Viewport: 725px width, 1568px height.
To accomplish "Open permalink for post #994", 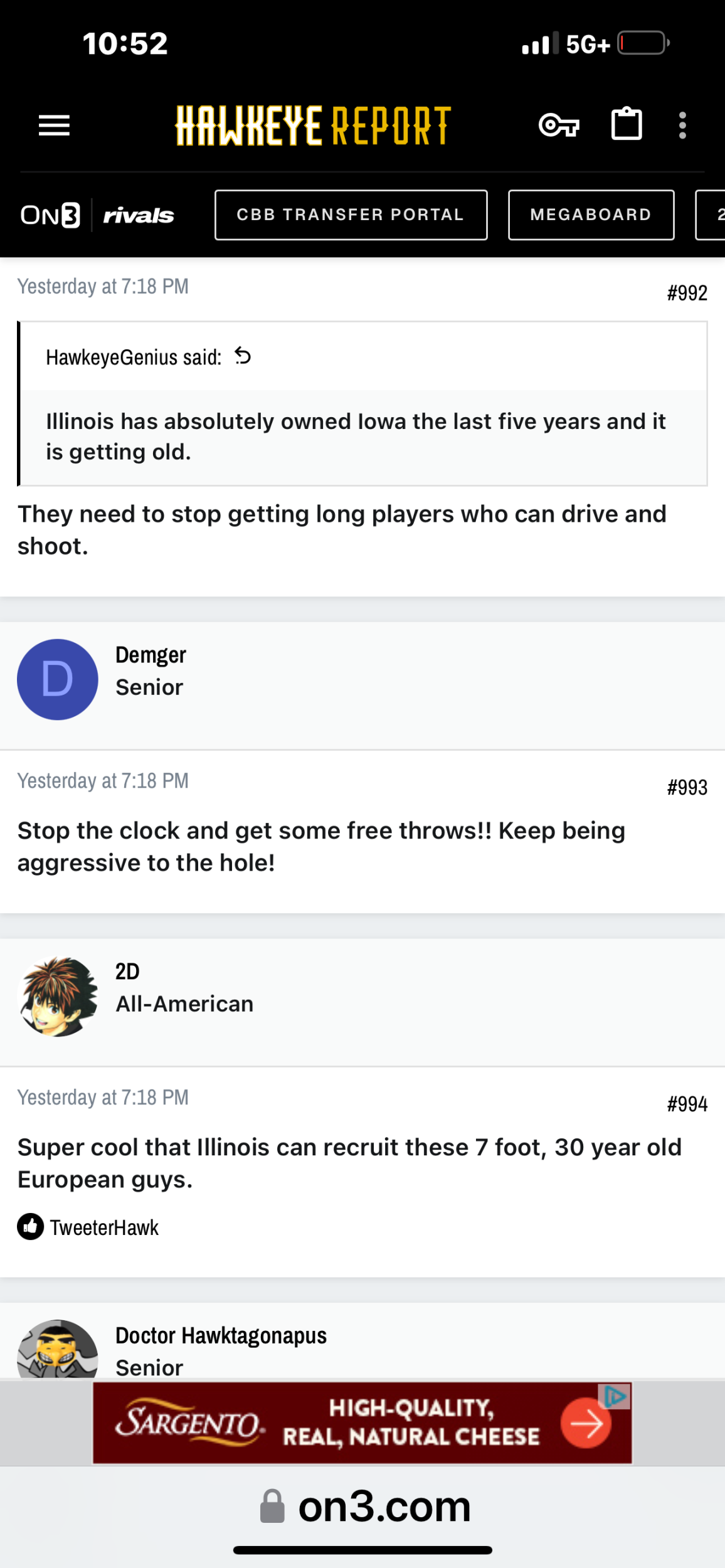I will point(687,1104).
